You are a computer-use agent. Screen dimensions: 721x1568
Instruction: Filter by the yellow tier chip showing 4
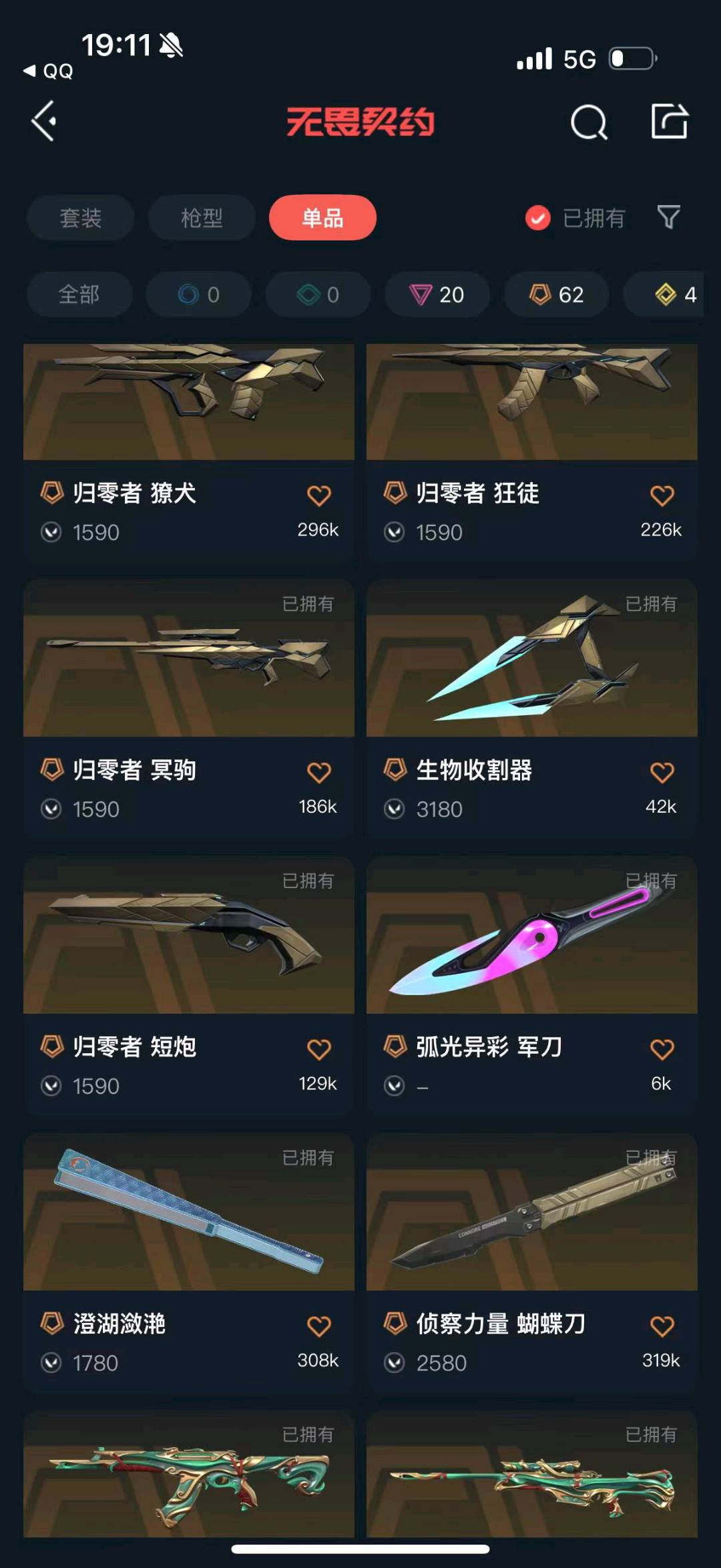674,295
